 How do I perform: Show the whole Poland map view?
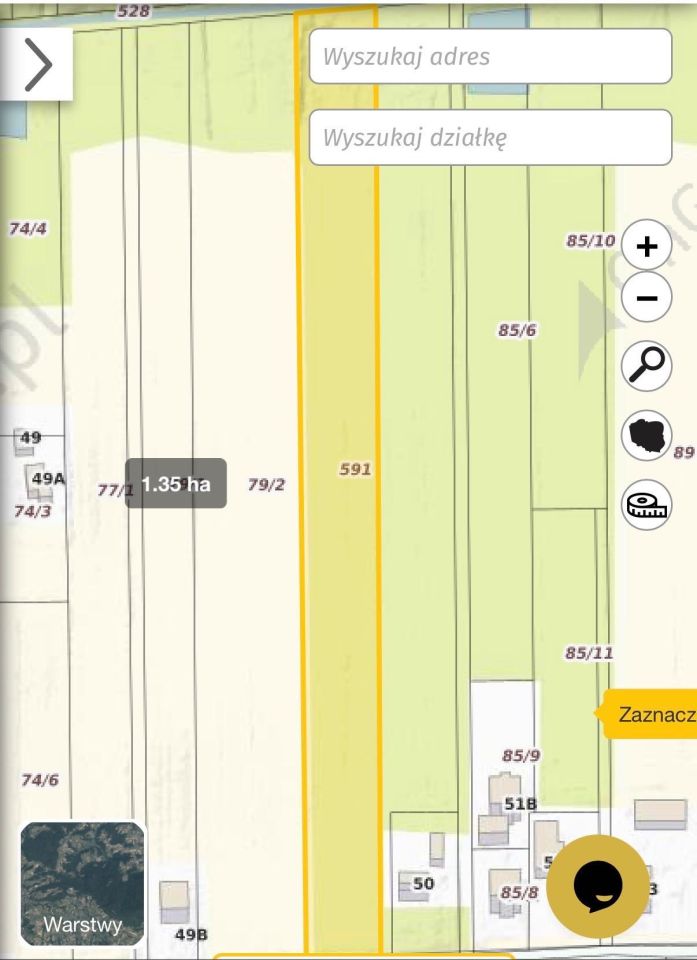pos(647,436)
